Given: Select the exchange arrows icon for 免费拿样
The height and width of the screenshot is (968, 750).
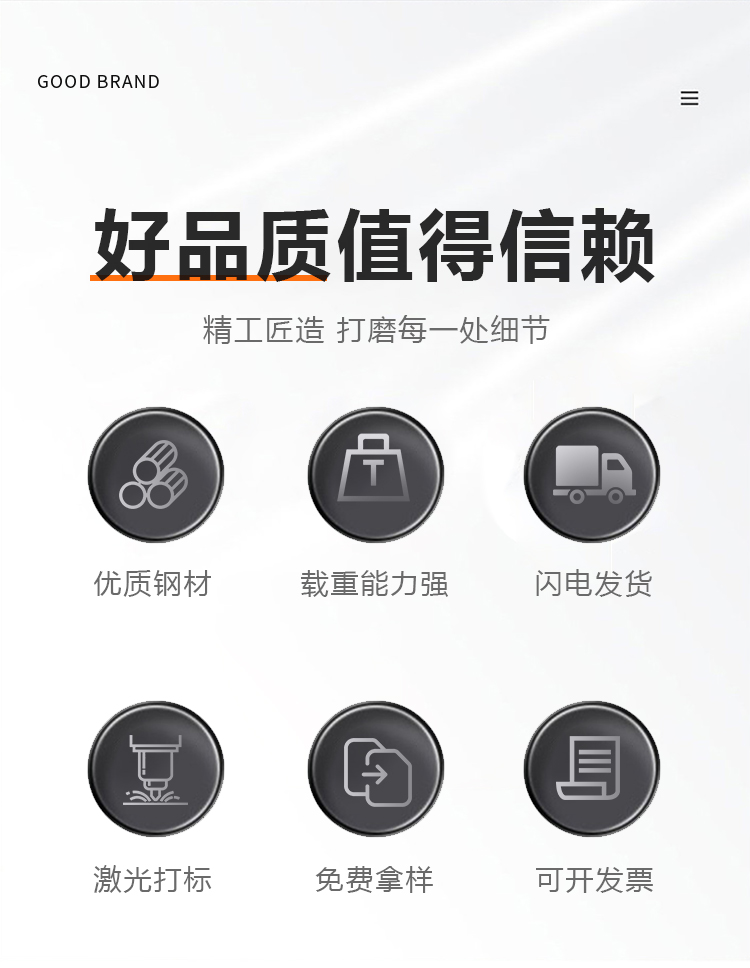Looking at the screenshot, I should [x=376, y=768].
